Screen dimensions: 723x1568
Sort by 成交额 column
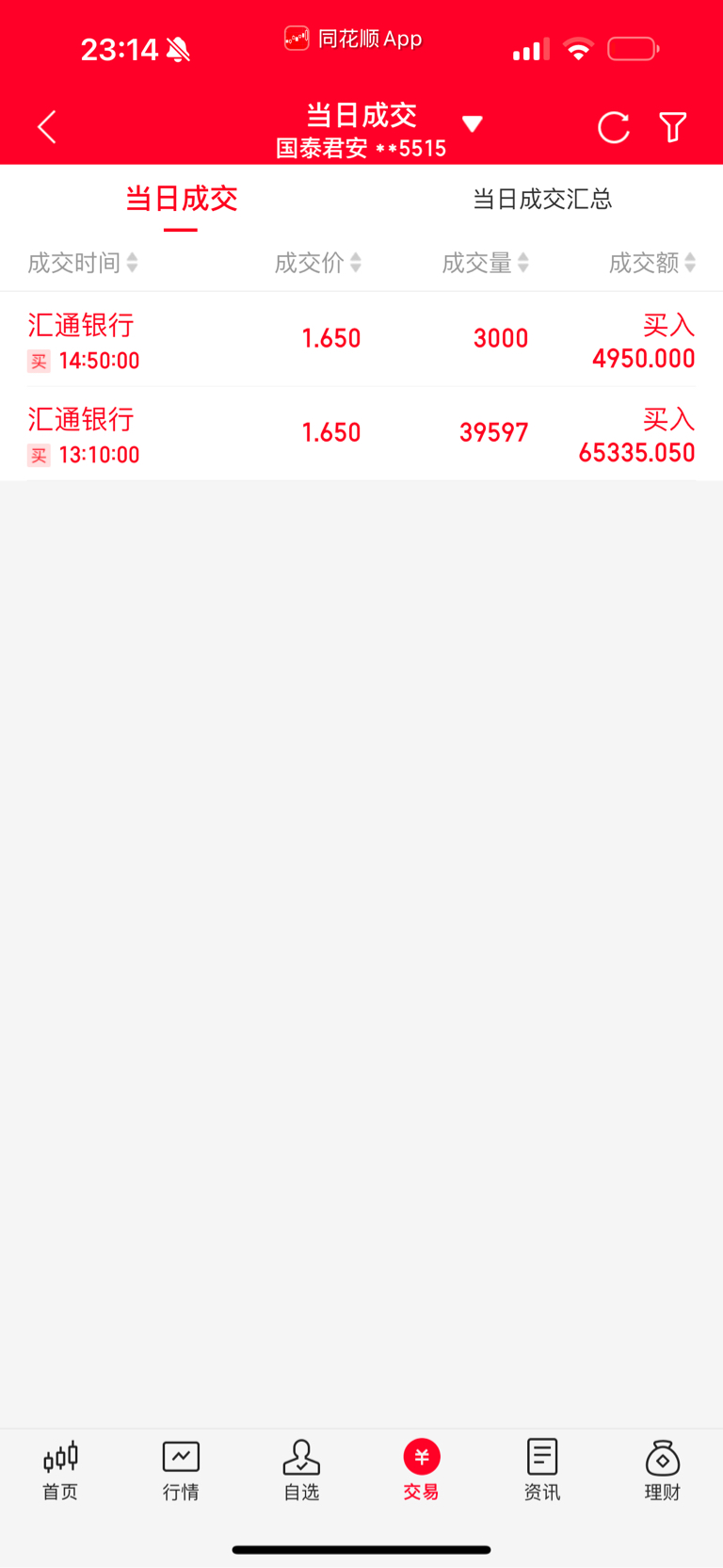pos(651,263)
